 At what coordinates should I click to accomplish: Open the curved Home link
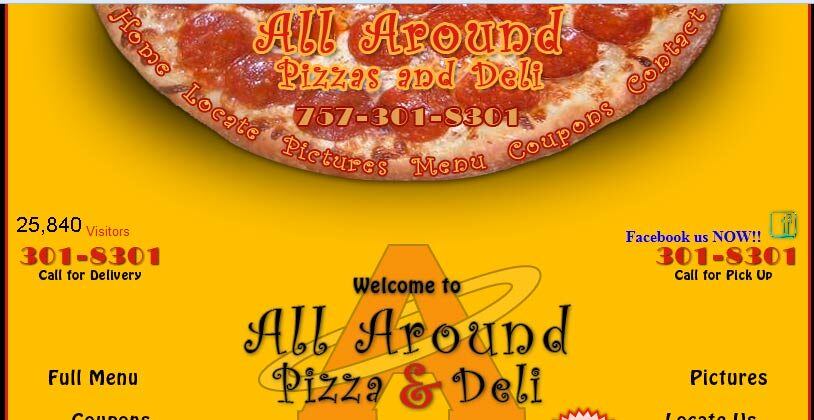coord(140,42)
